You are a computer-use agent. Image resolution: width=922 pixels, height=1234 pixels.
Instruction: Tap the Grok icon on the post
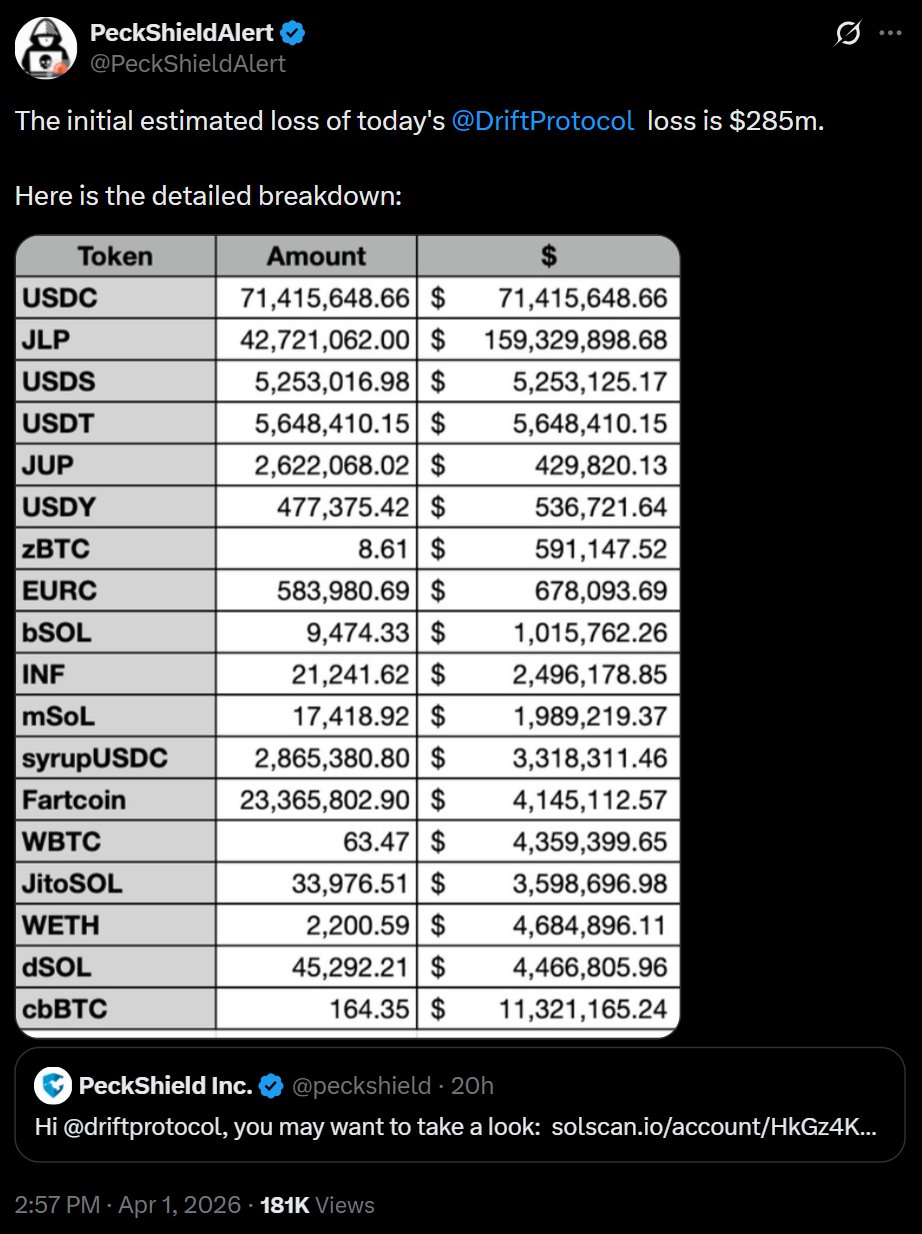pos(847,34)
